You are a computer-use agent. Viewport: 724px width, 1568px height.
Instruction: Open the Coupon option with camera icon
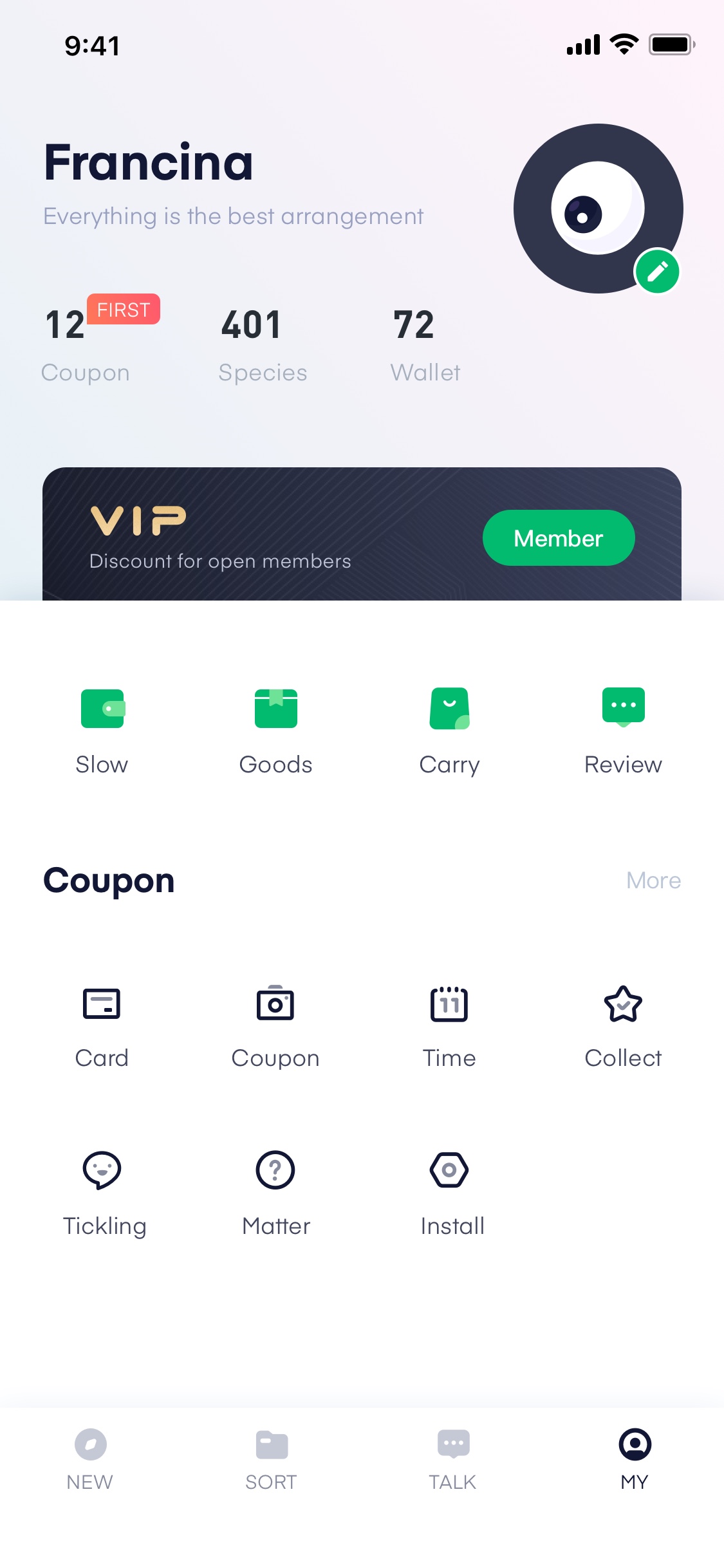click(x=275, y=1027)
